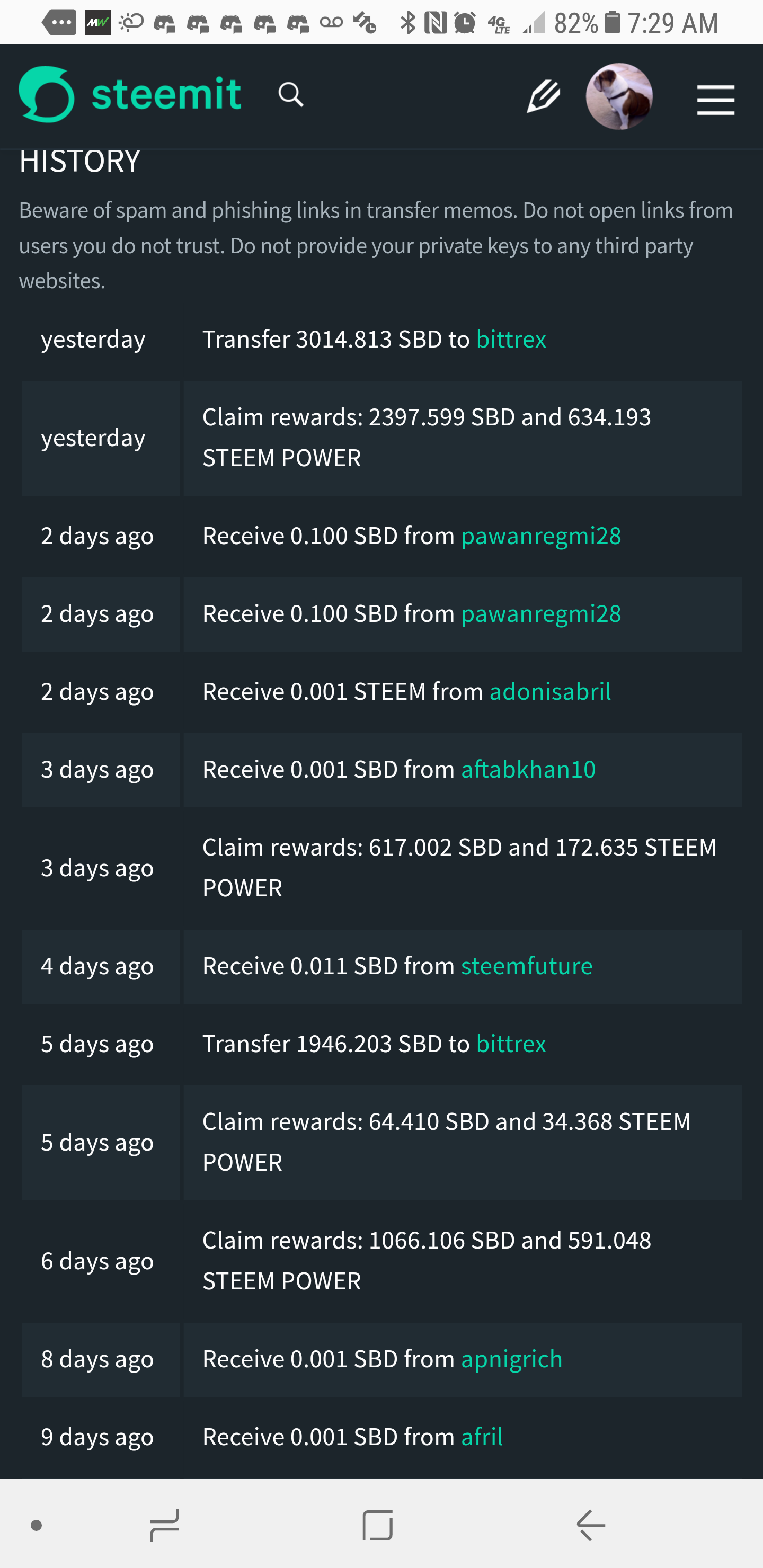This screenshot has height=1568, width=763.
Task: Go back using system back button
Action: tap(590, 1526)
